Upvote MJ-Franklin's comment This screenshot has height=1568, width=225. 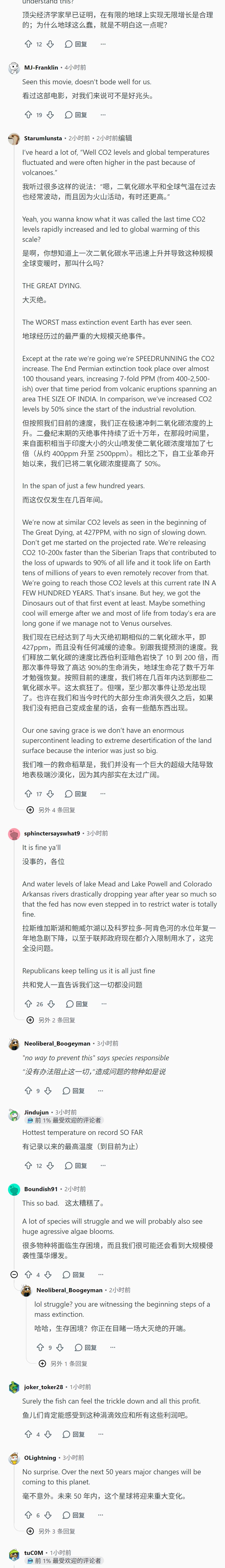pyautogui.click(x=28, y=114)
